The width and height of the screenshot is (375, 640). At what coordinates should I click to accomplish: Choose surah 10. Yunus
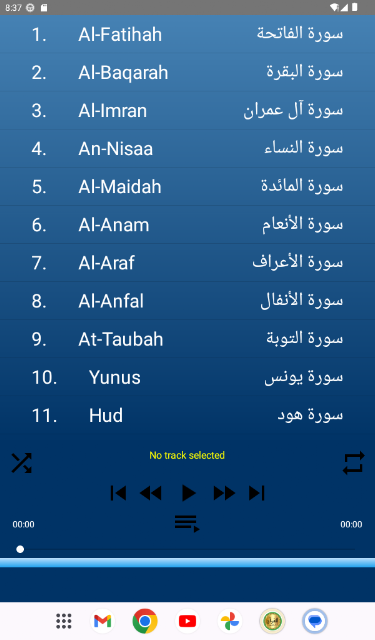point(187,377)
